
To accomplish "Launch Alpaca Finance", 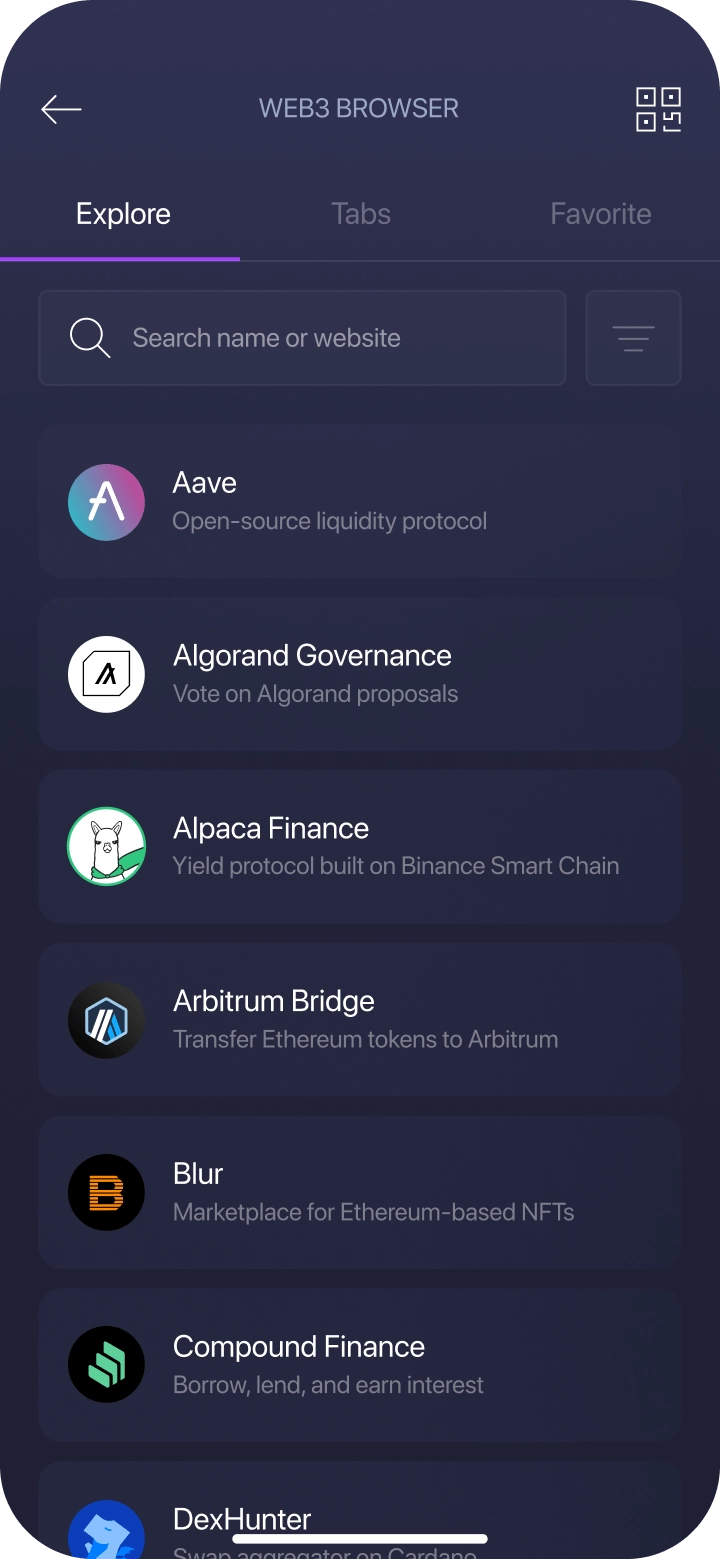I will tap(360, 846).
